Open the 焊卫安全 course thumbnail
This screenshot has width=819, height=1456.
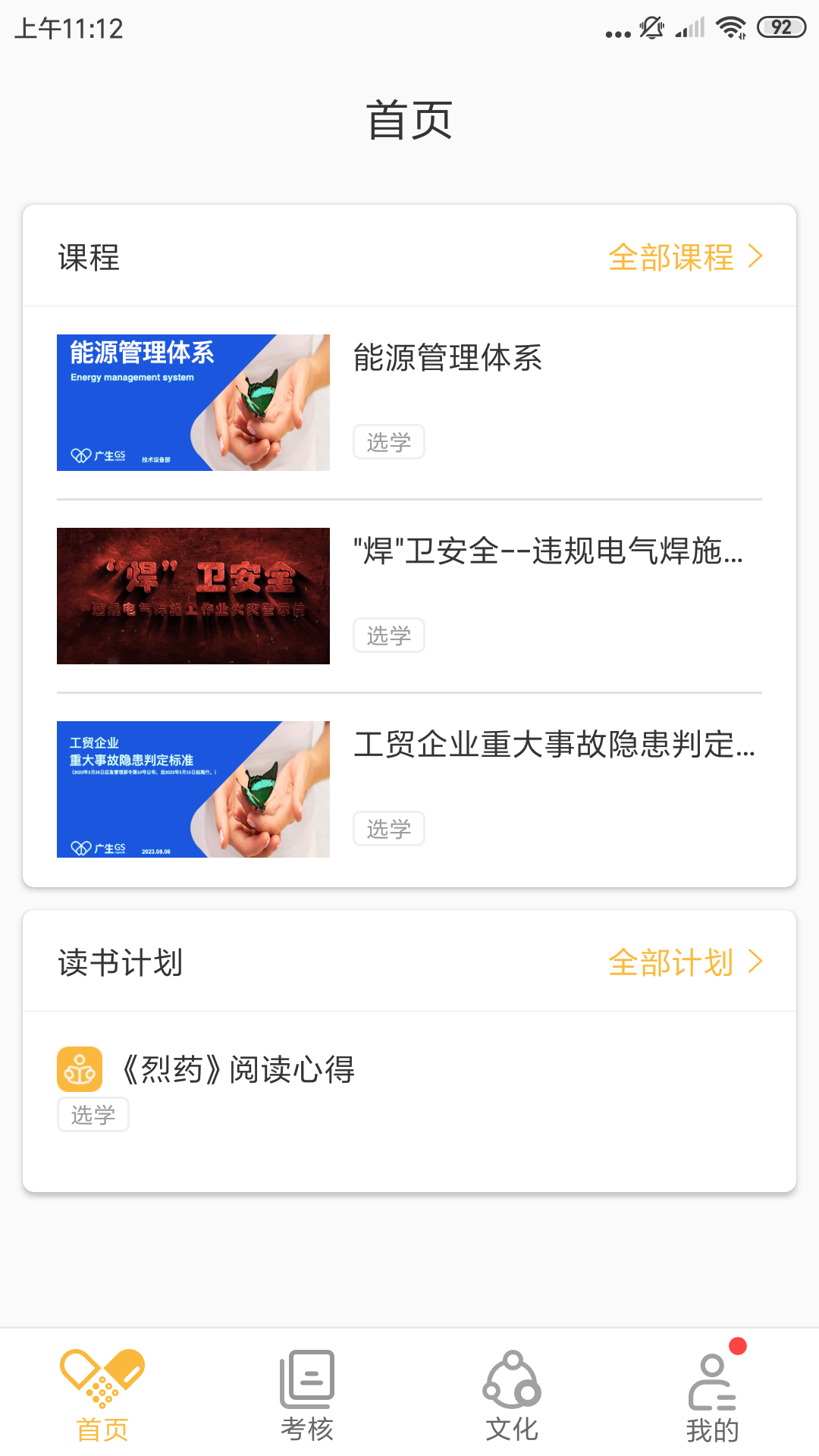point(192,595)
